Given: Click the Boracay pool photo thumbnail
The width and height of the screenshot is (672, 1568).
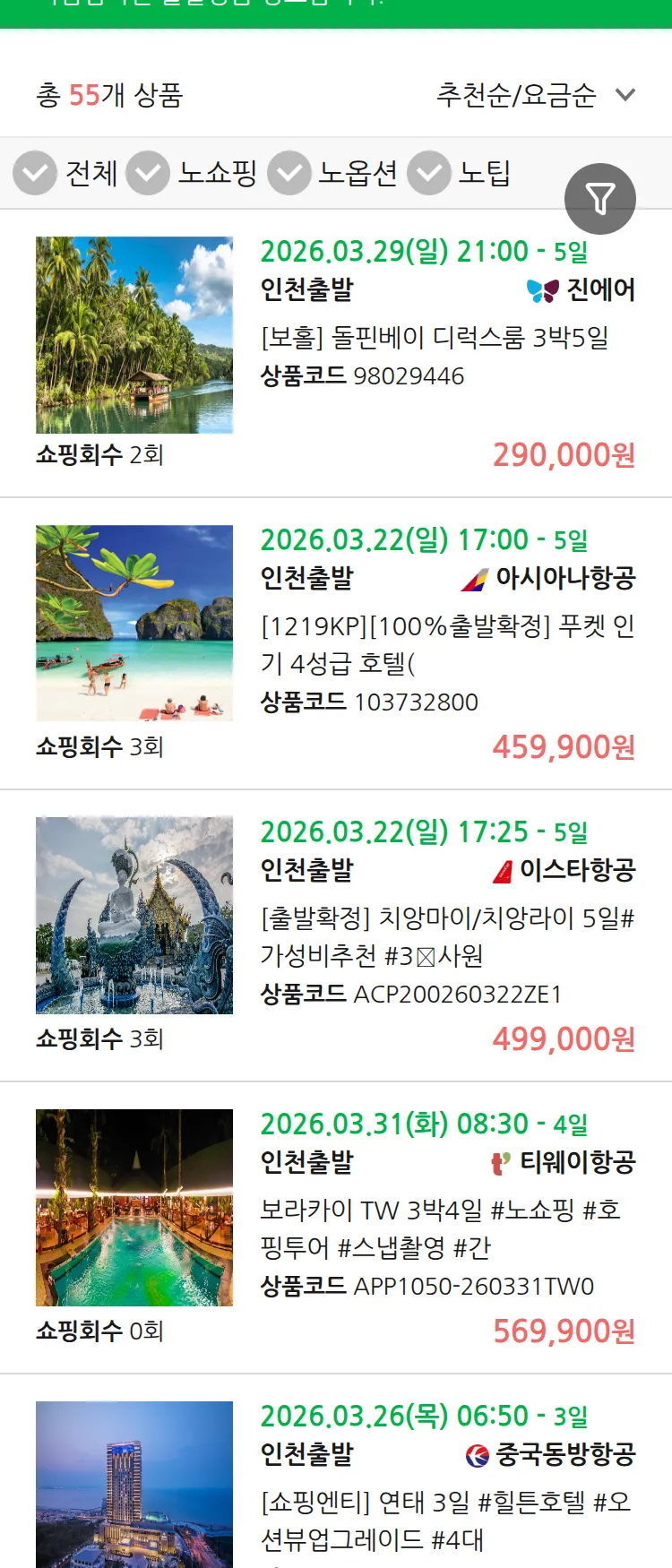Looking at the screenshot, I should point(134,1208).
